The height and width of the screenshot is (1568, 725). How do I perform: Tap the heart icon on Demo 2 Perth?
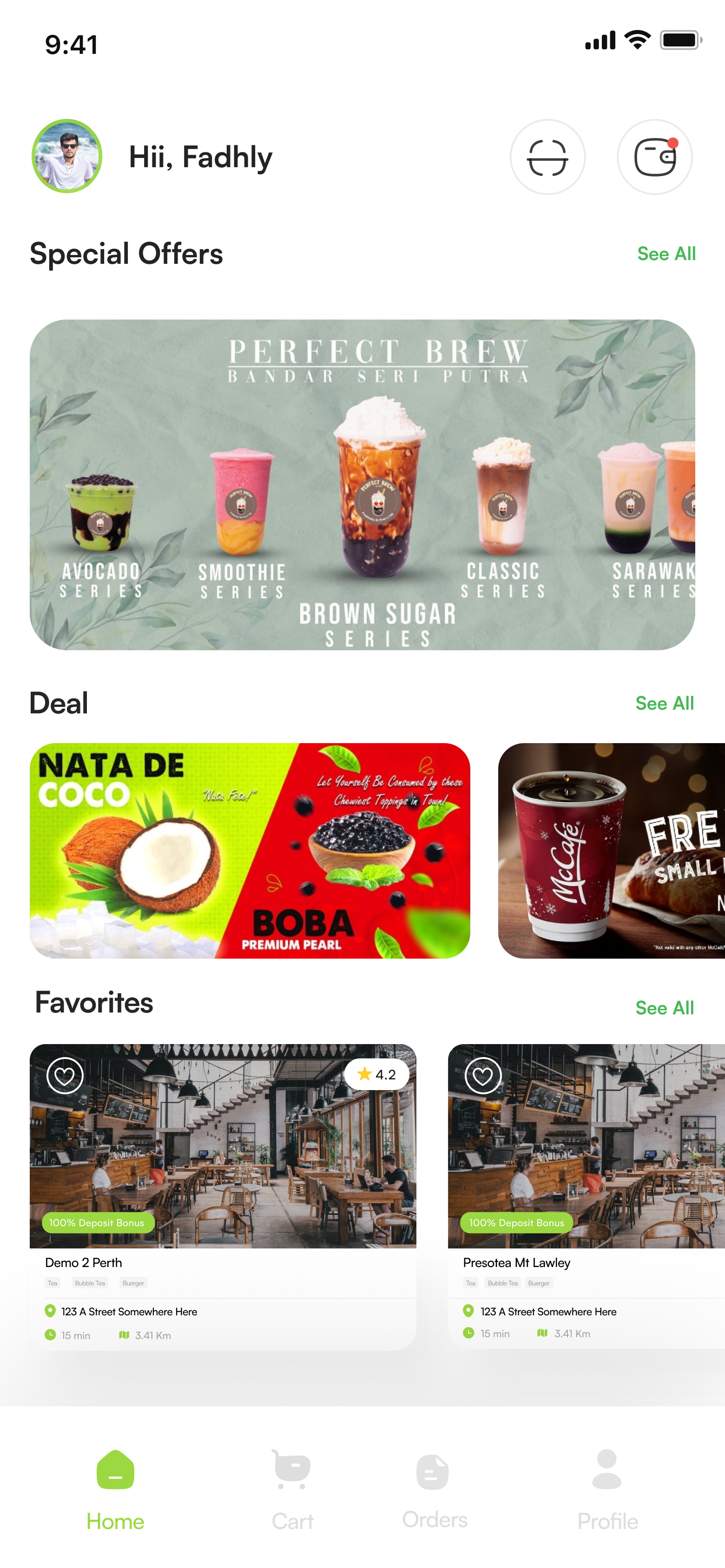[65, 1076]
